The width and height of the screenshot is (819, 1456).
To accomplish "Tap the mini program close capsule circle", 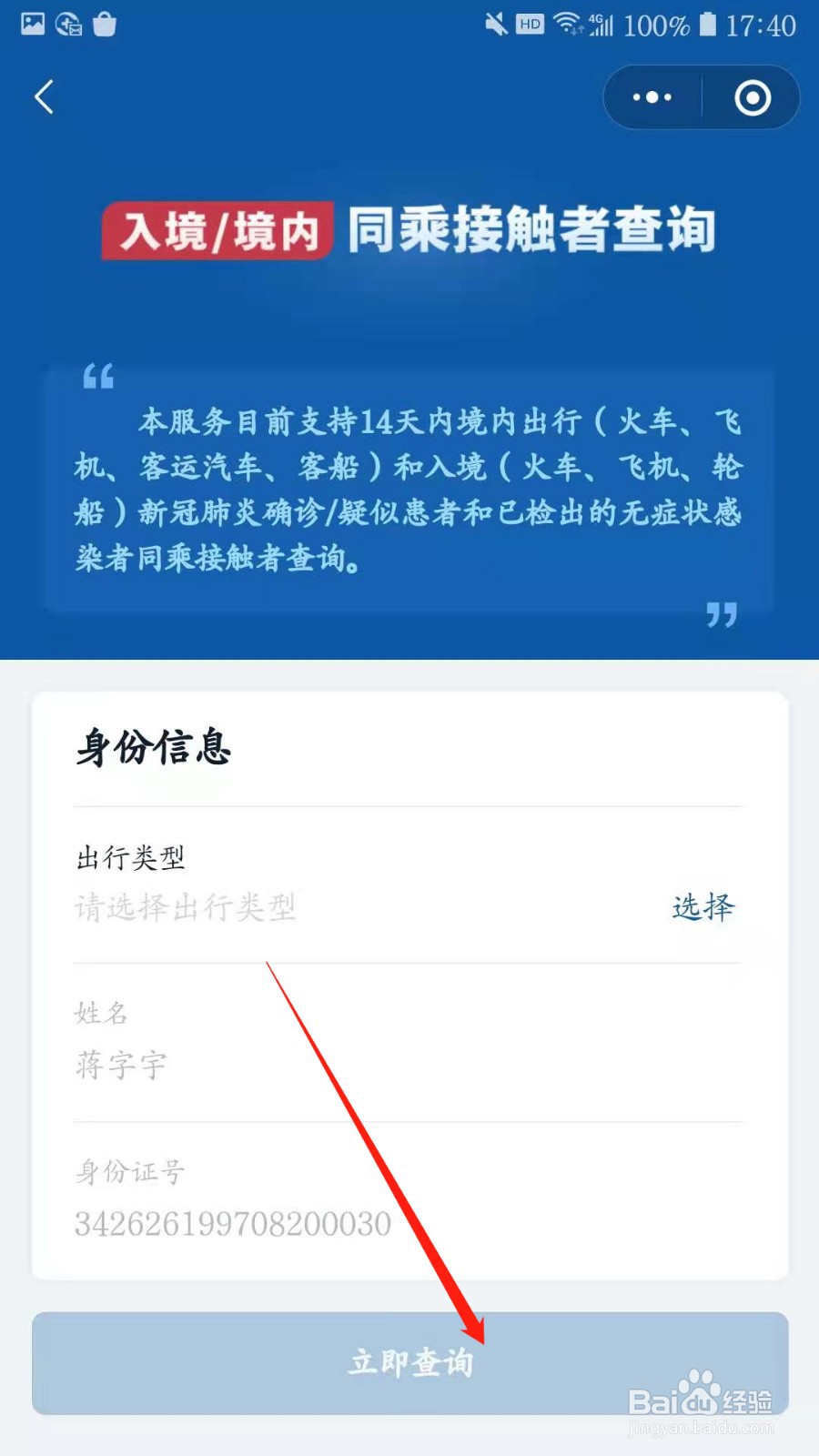I will click(x=753, y=96).
